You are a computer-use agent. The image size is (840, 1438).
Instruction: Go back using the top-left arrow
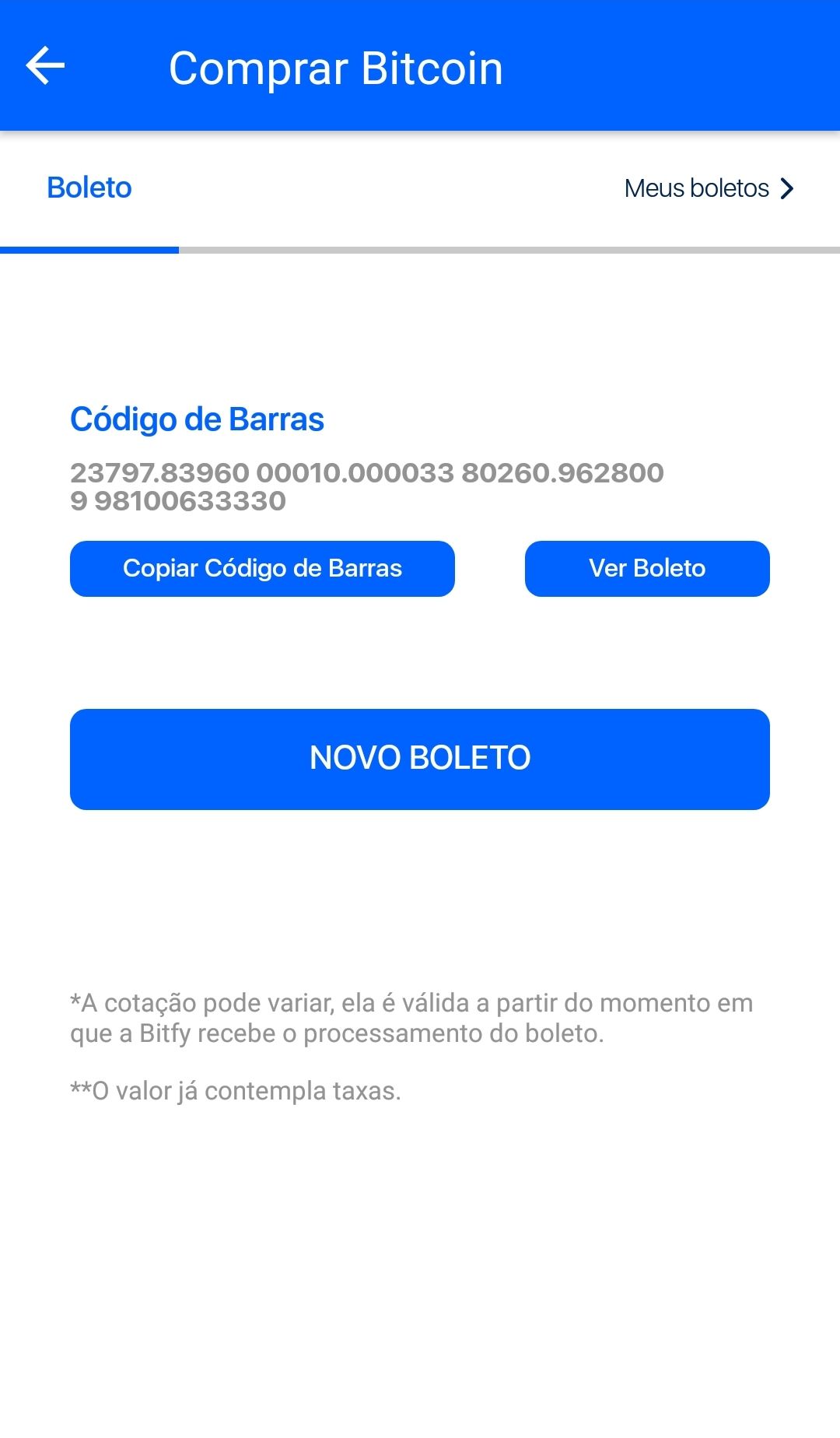pyautogui.click(x=45, y=65)
